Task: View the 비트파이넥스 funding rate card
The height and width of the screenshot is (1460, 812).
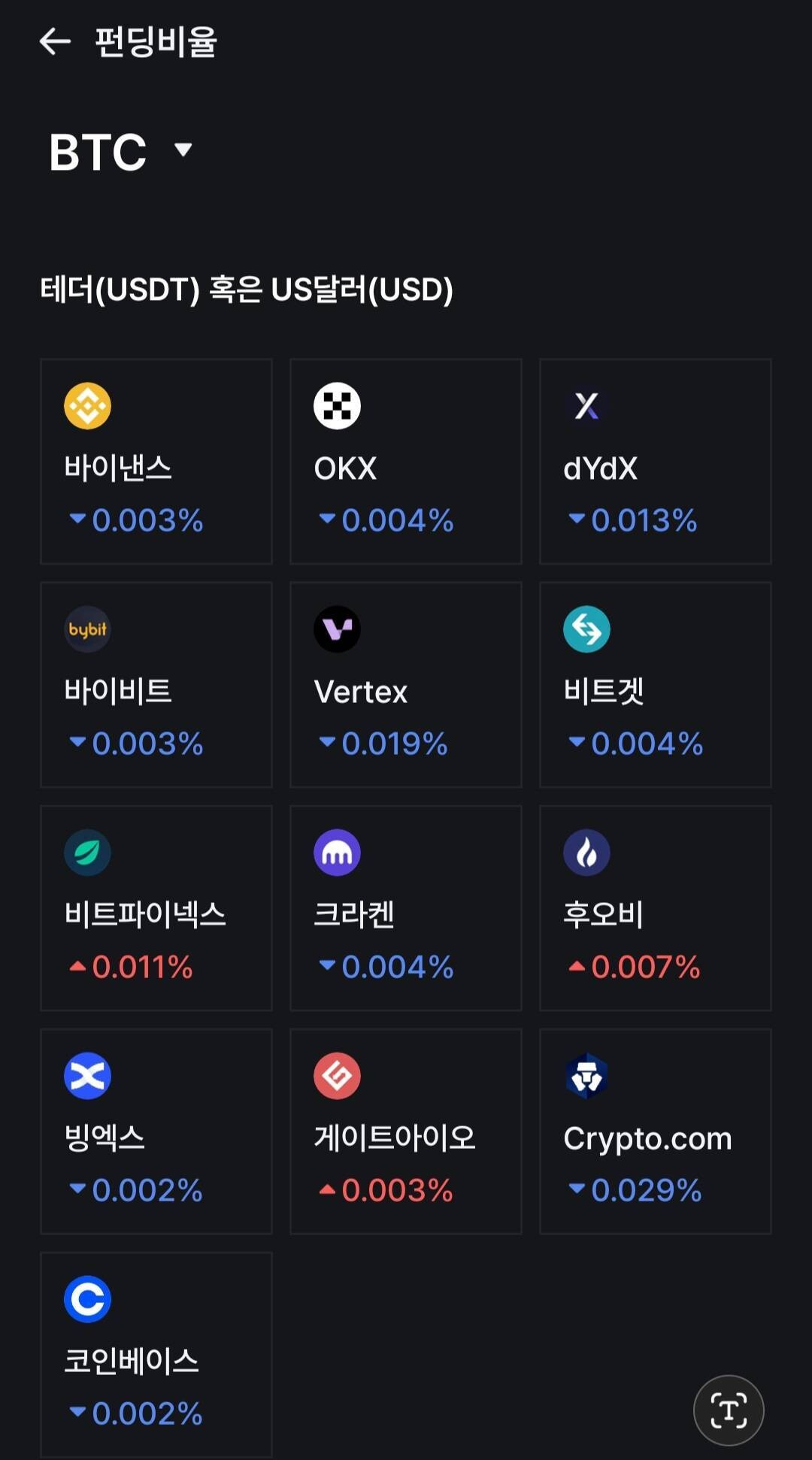Action: [156, 908]
